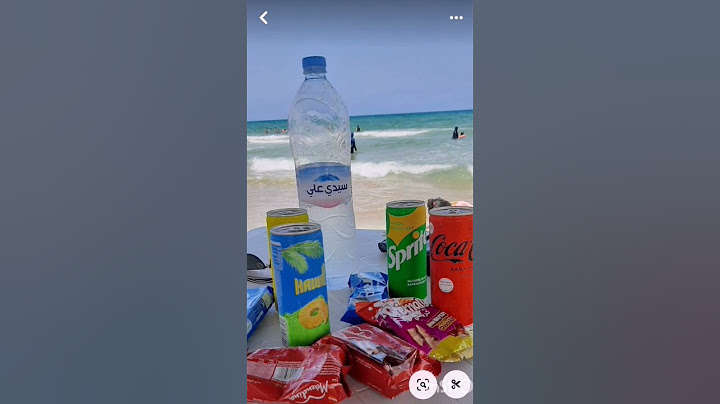Viewport: 720px width, 404px height.
Task: Go back using the top arrow
Action: coord(263,17)
